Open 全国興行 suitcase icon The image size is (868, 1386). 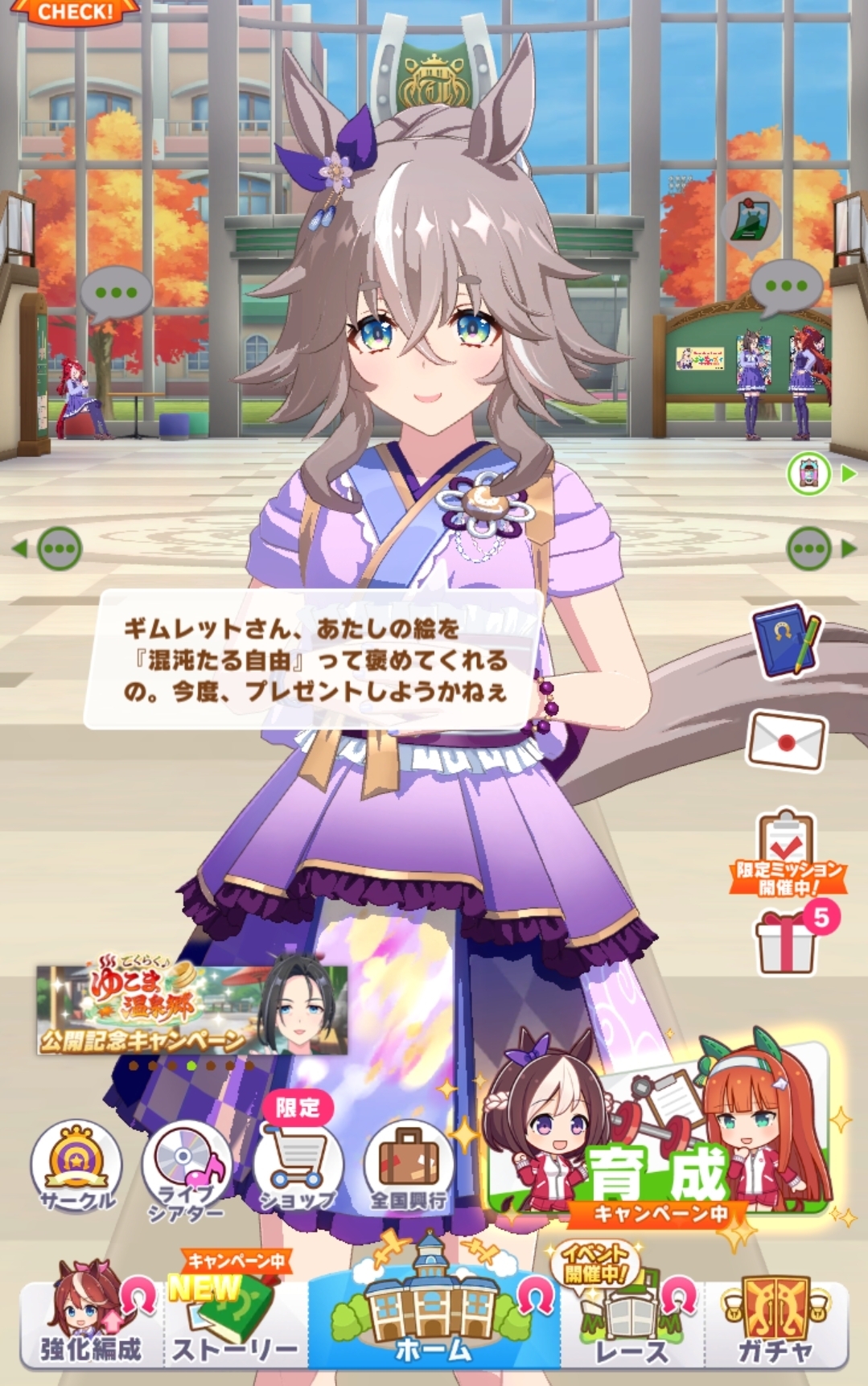pyautogui.click(x=409, y=1166)
